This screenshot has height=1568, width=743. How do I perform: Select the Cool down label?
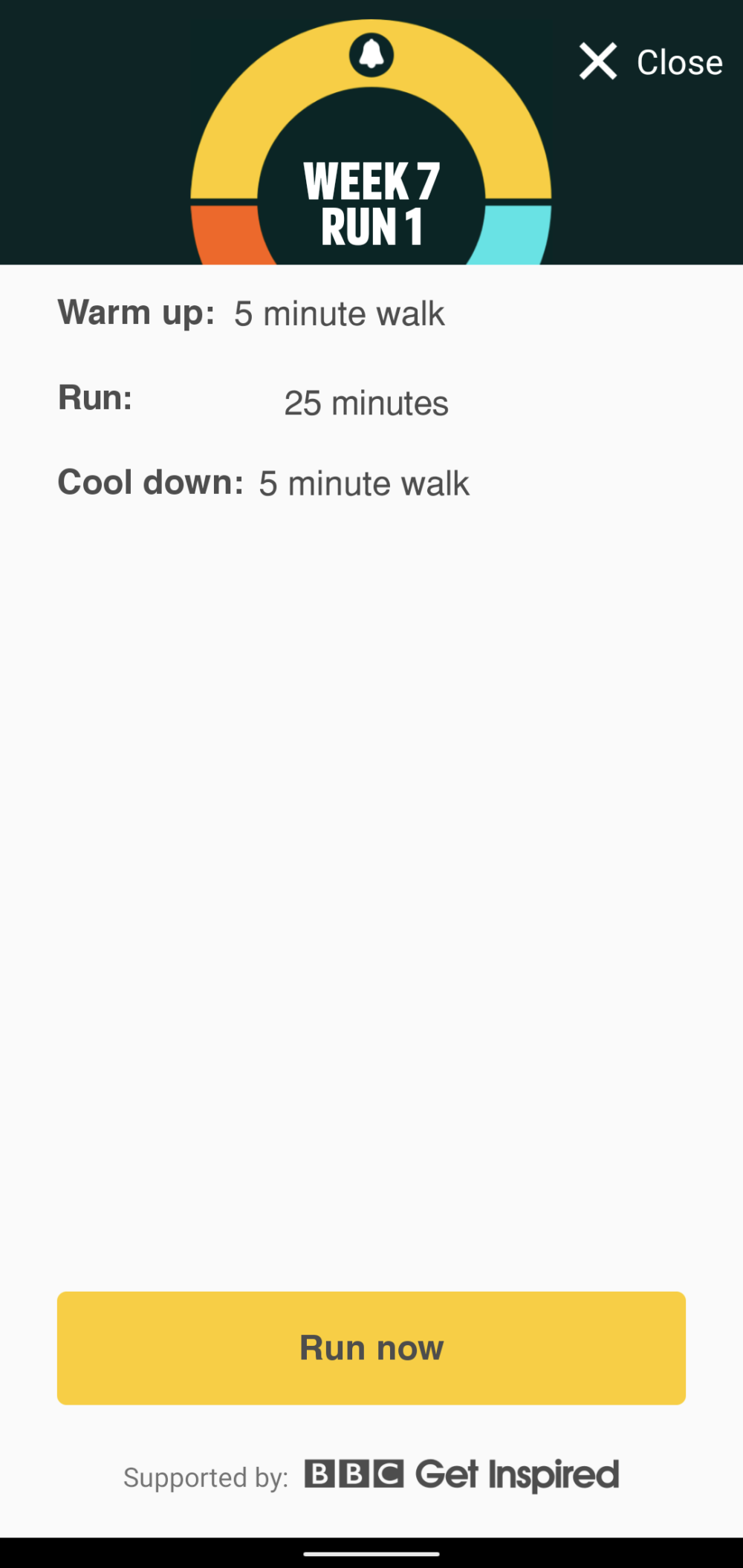[151, 481]
